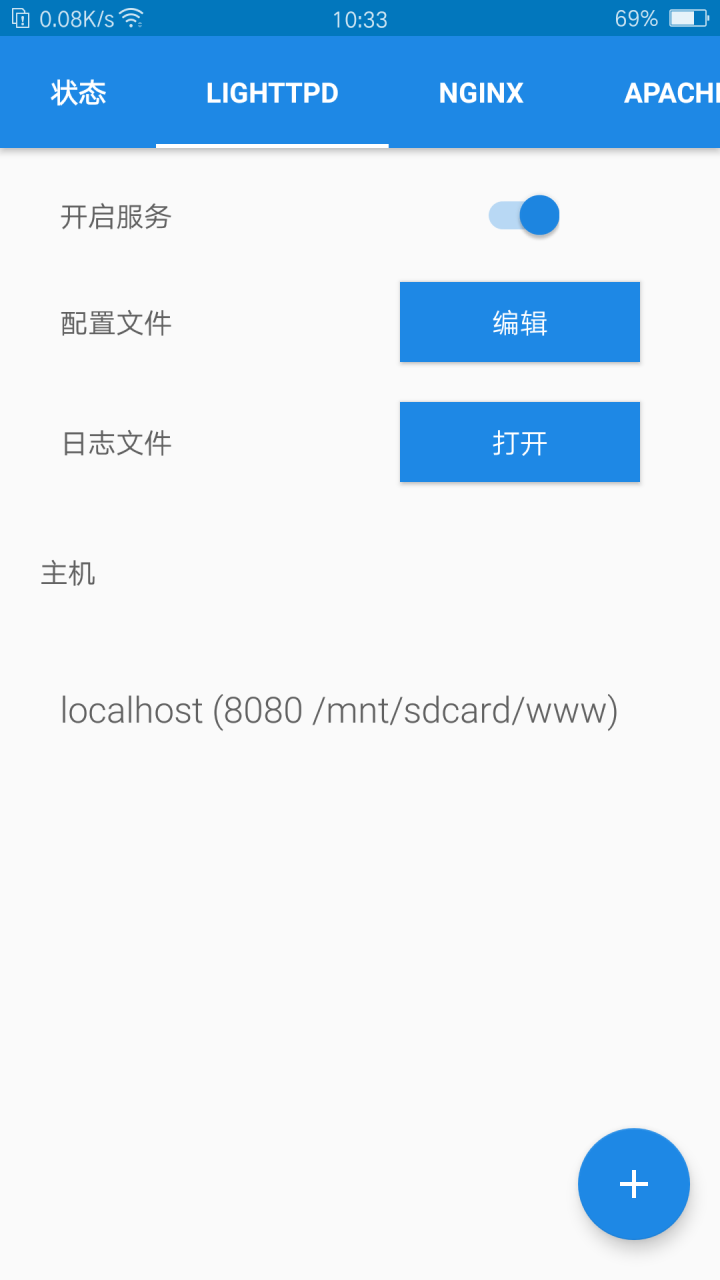Click 编辑 to edit the configuration file
The width and height of the screenshot is (720, 1280).
click(519, 322)
